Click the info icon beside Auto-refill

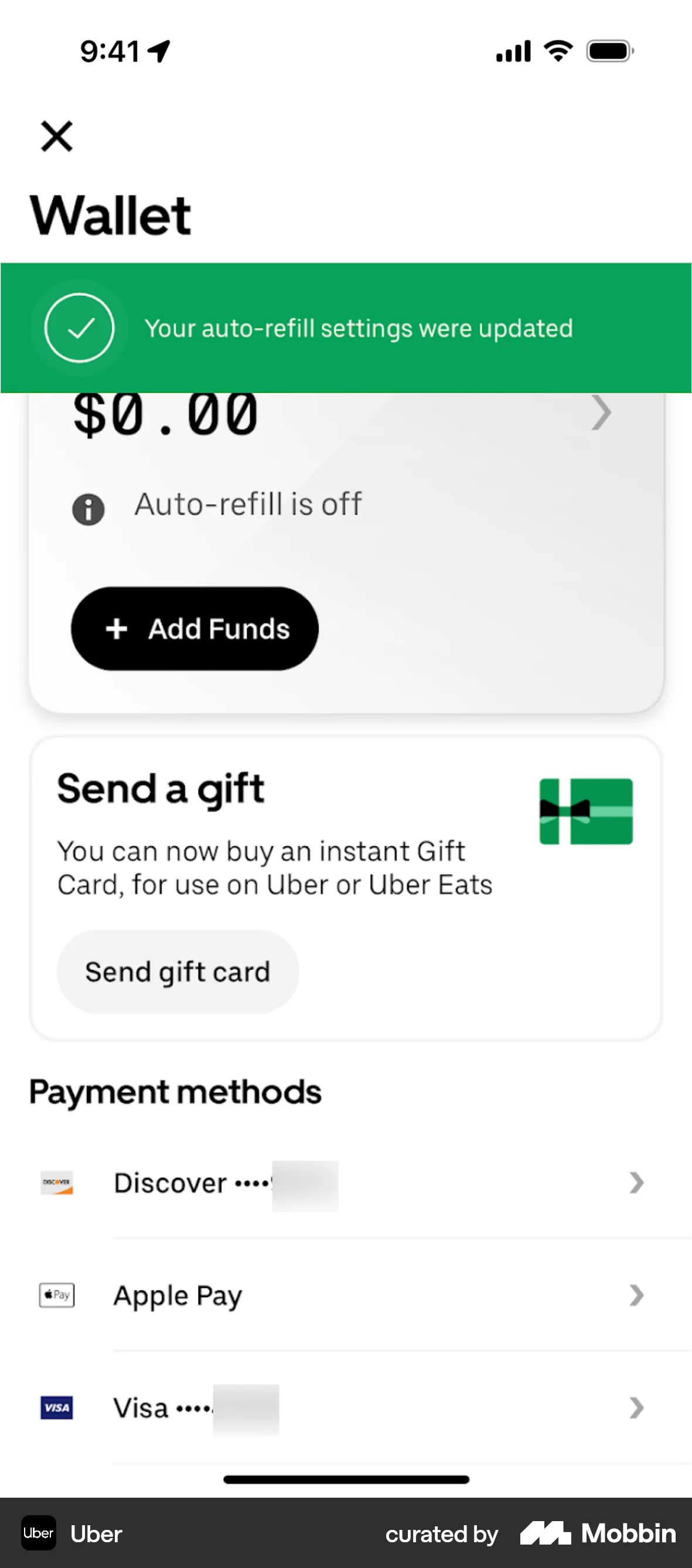89,509
